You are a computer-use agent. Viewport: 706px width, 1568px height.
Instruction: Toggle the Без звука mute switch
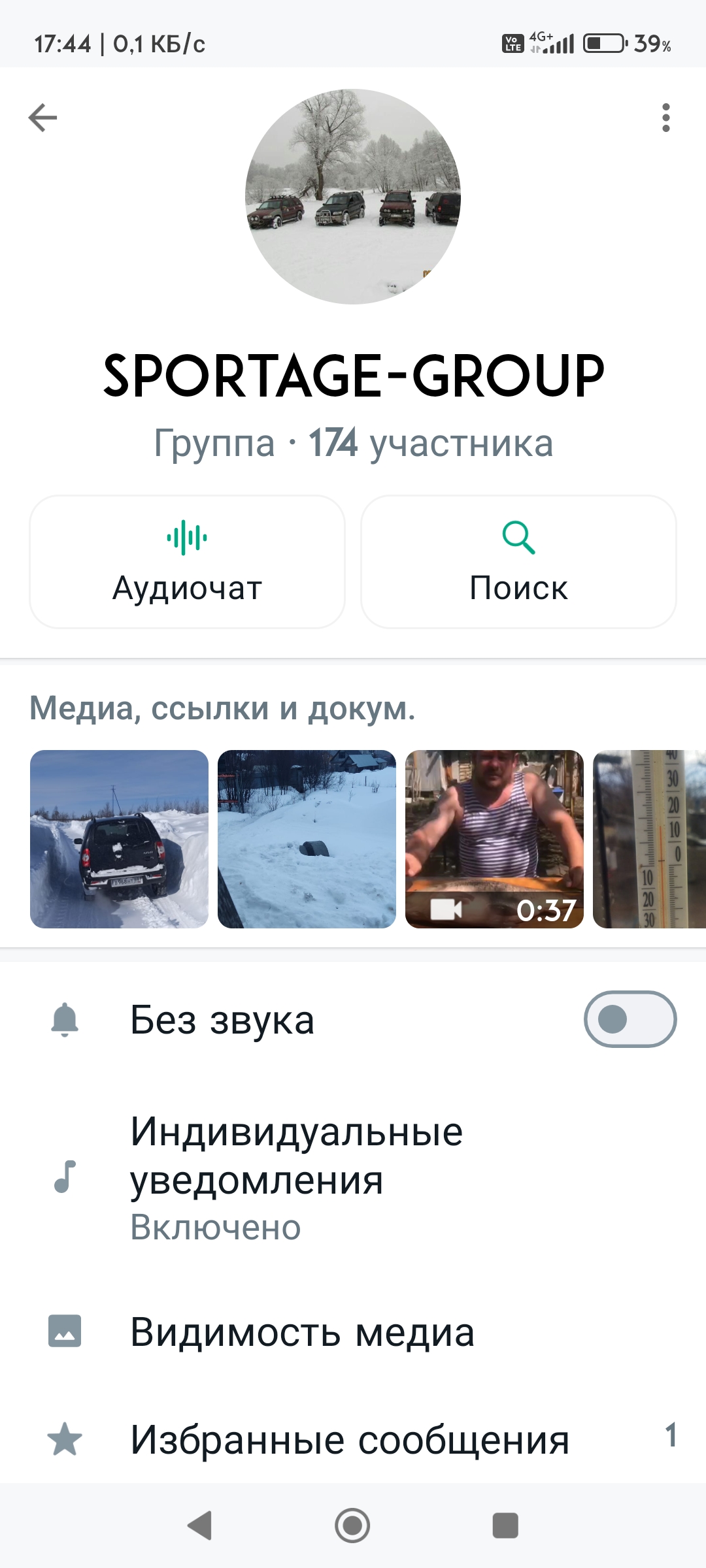pos(630,1019)
